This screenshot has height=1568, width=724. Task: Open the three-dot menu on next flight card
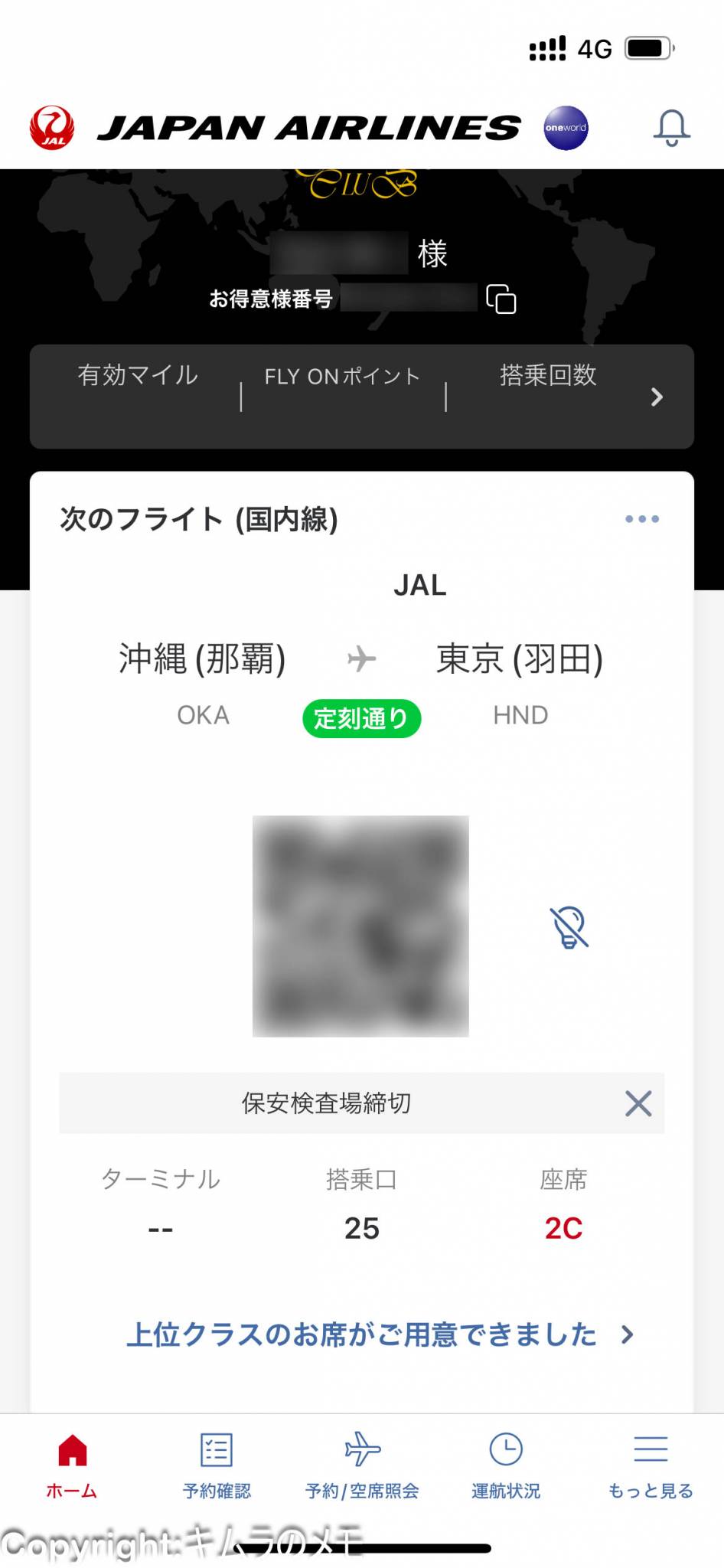click(641, 519)
